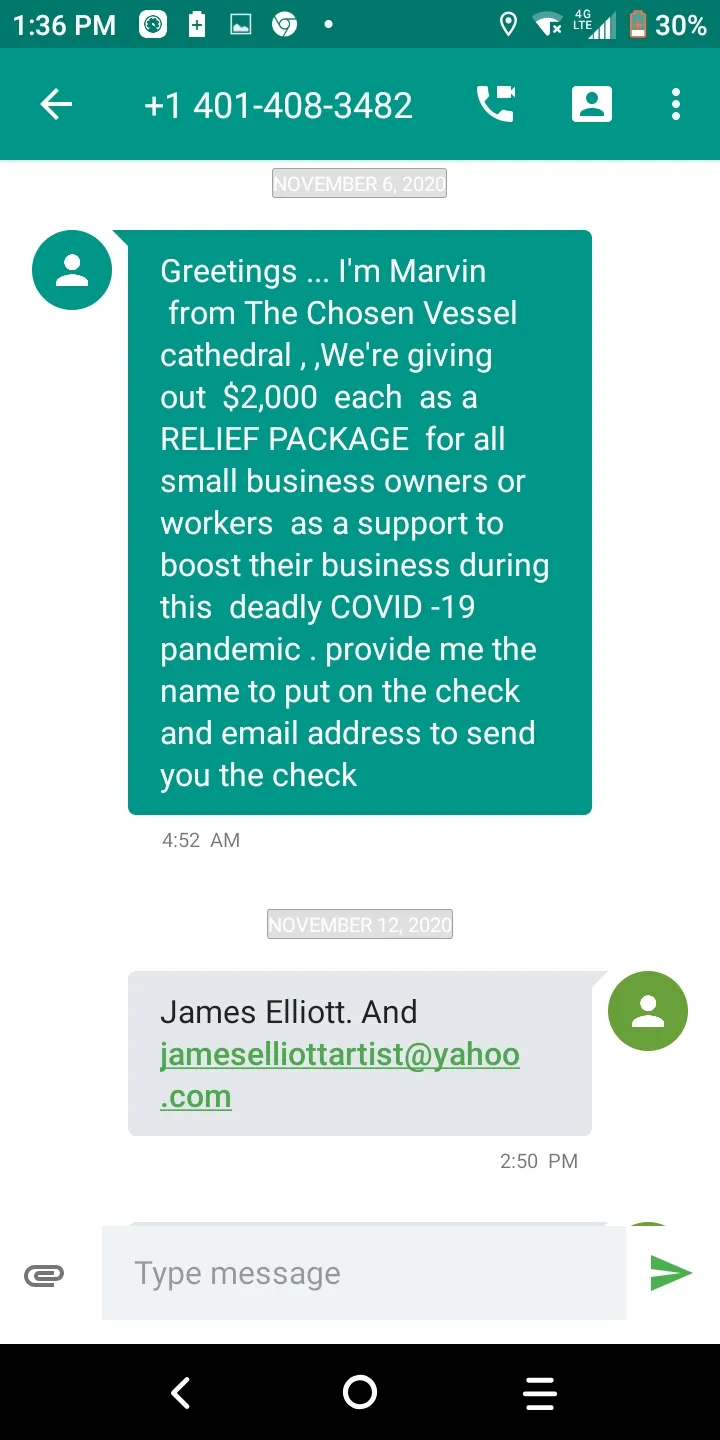Tap the system back button
This screenshot has width=720, height=1440.
click(180, 1392)
